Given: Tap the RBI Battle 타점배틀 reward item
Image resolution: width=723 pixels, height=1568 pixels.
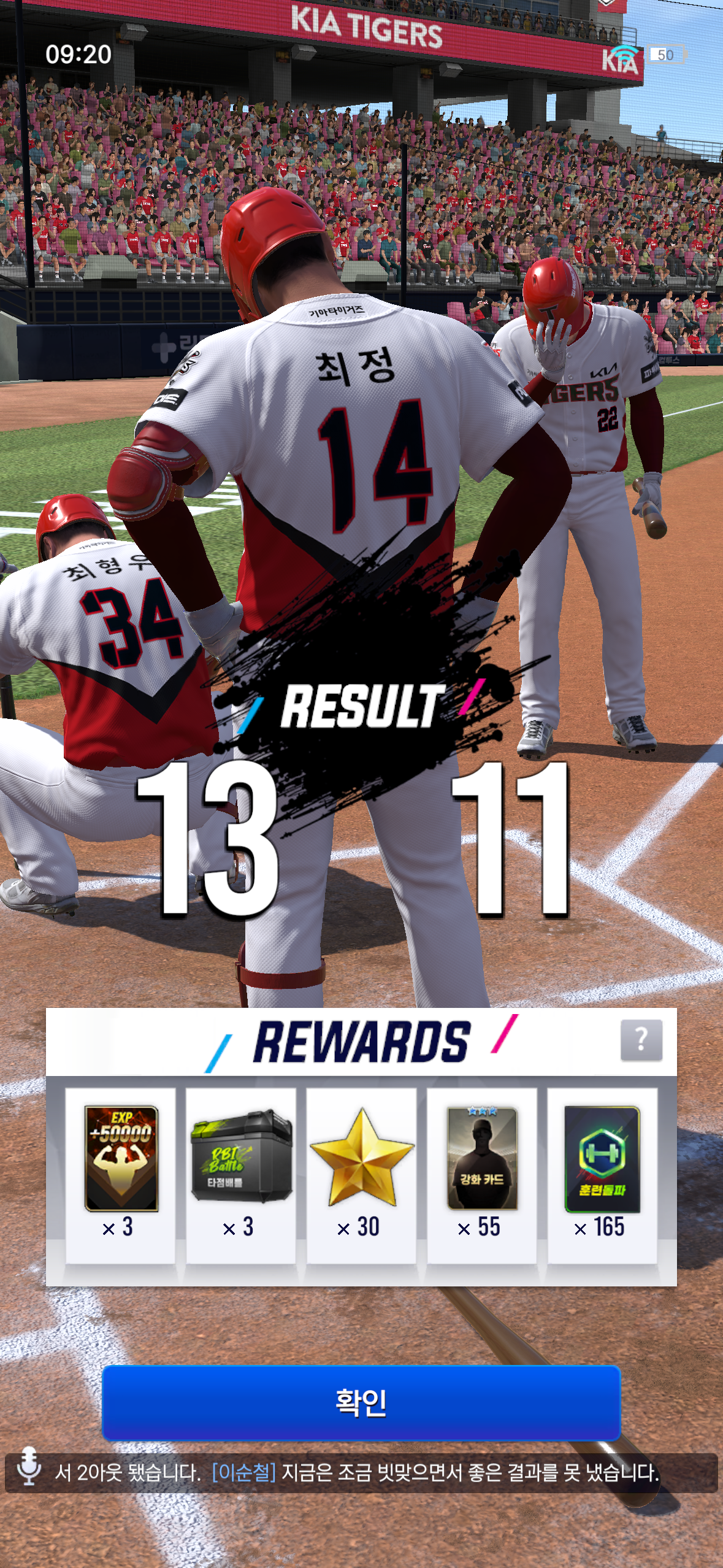Looking at the screenshot, I should point(241,1157).
